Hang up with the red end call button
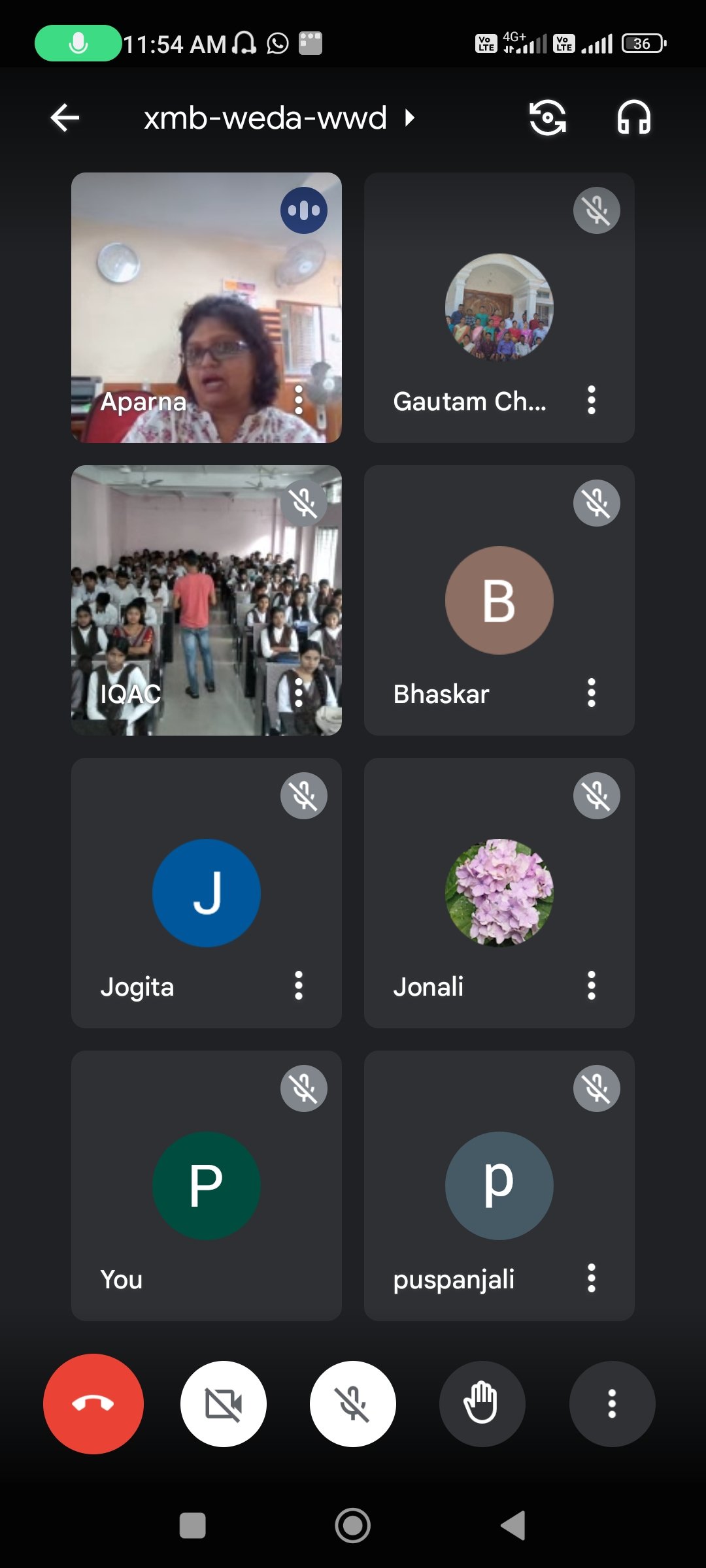The height and width of the screenshot is (1568, 706). pyautogui.click(x=93, y=1403)
